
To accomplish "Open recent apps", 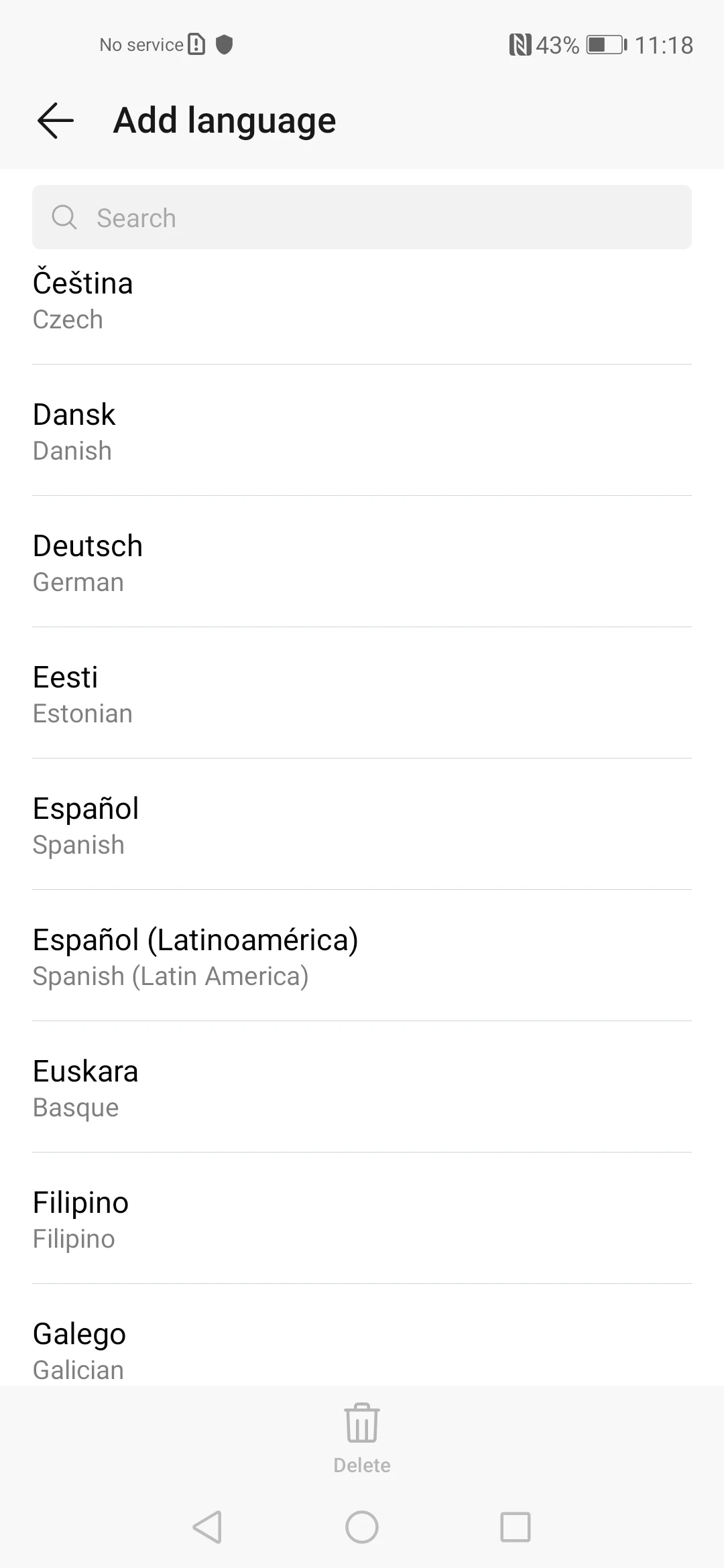I will (516, 1527).
